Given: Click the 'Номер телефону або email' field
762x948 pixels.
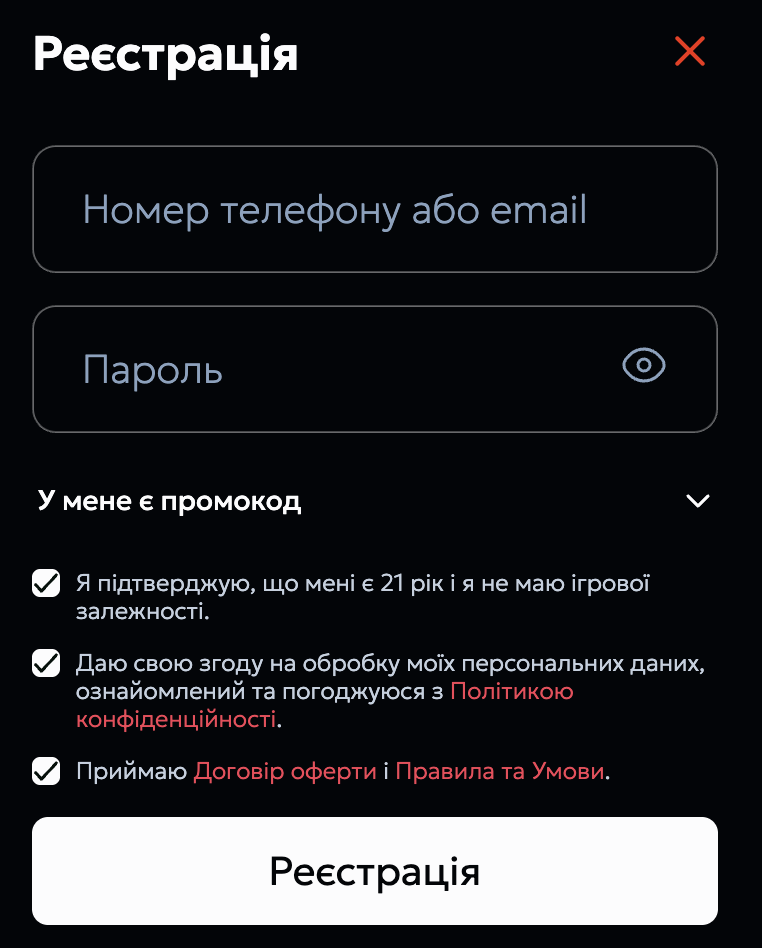Looking at the screenshot, I should click(x=375, y=209).
